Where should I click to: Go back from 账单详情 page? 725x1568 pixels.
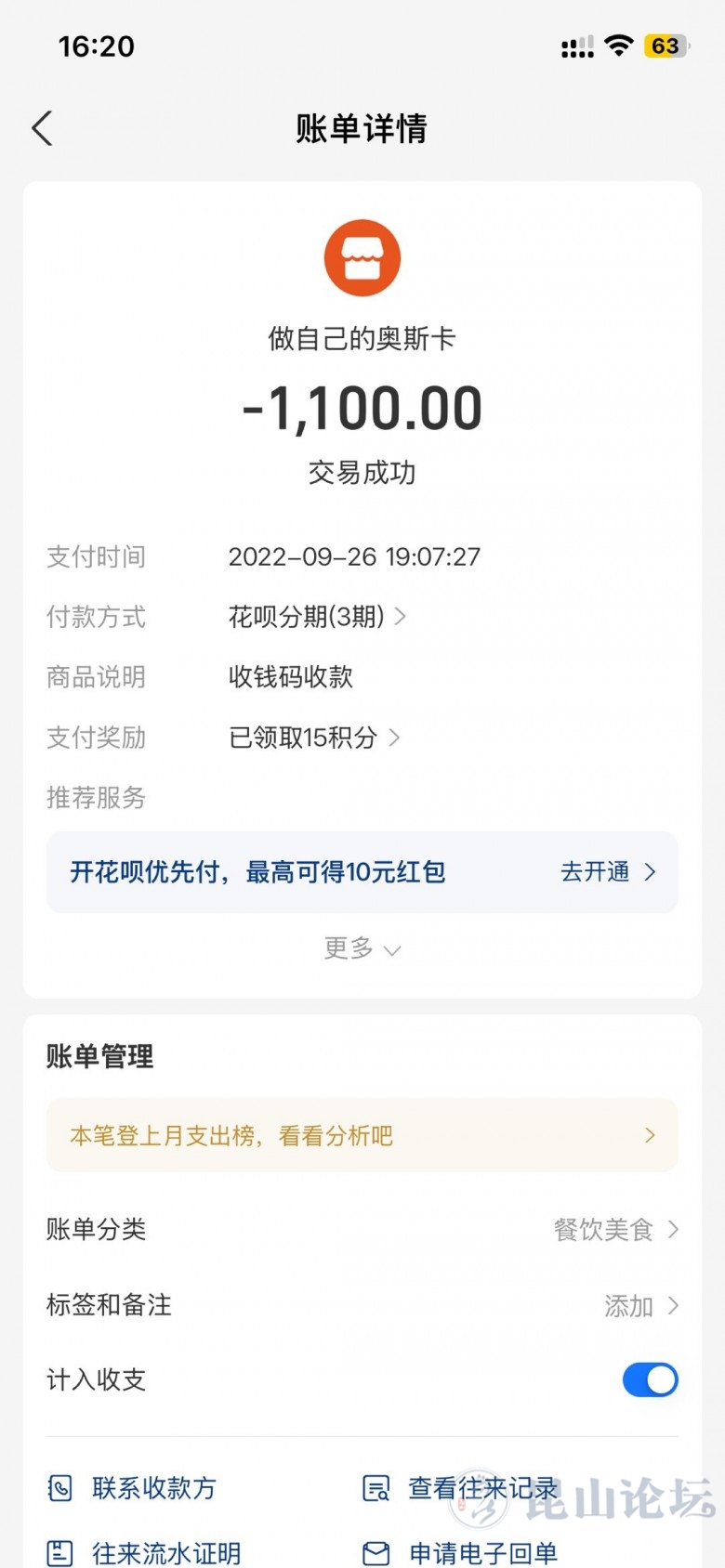(x=42, y=128)
